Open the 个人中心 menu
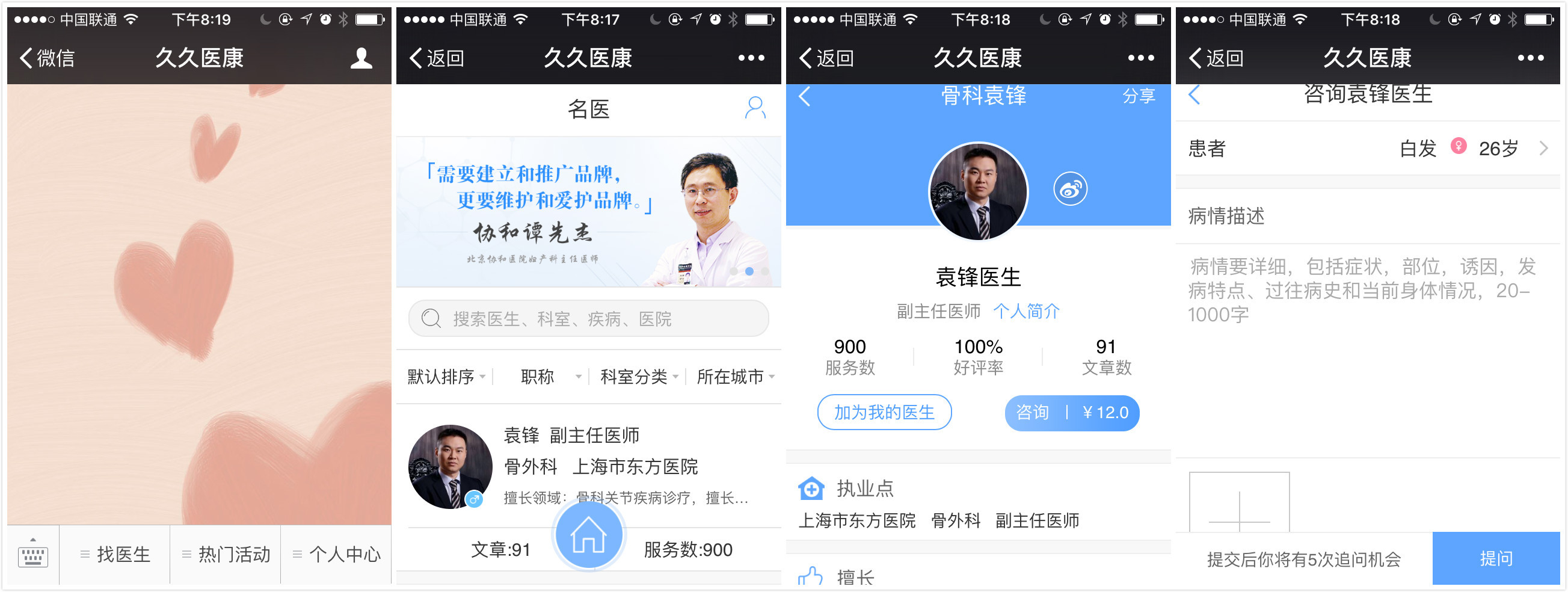1568x592 pixels. click(x=336, y=555)
